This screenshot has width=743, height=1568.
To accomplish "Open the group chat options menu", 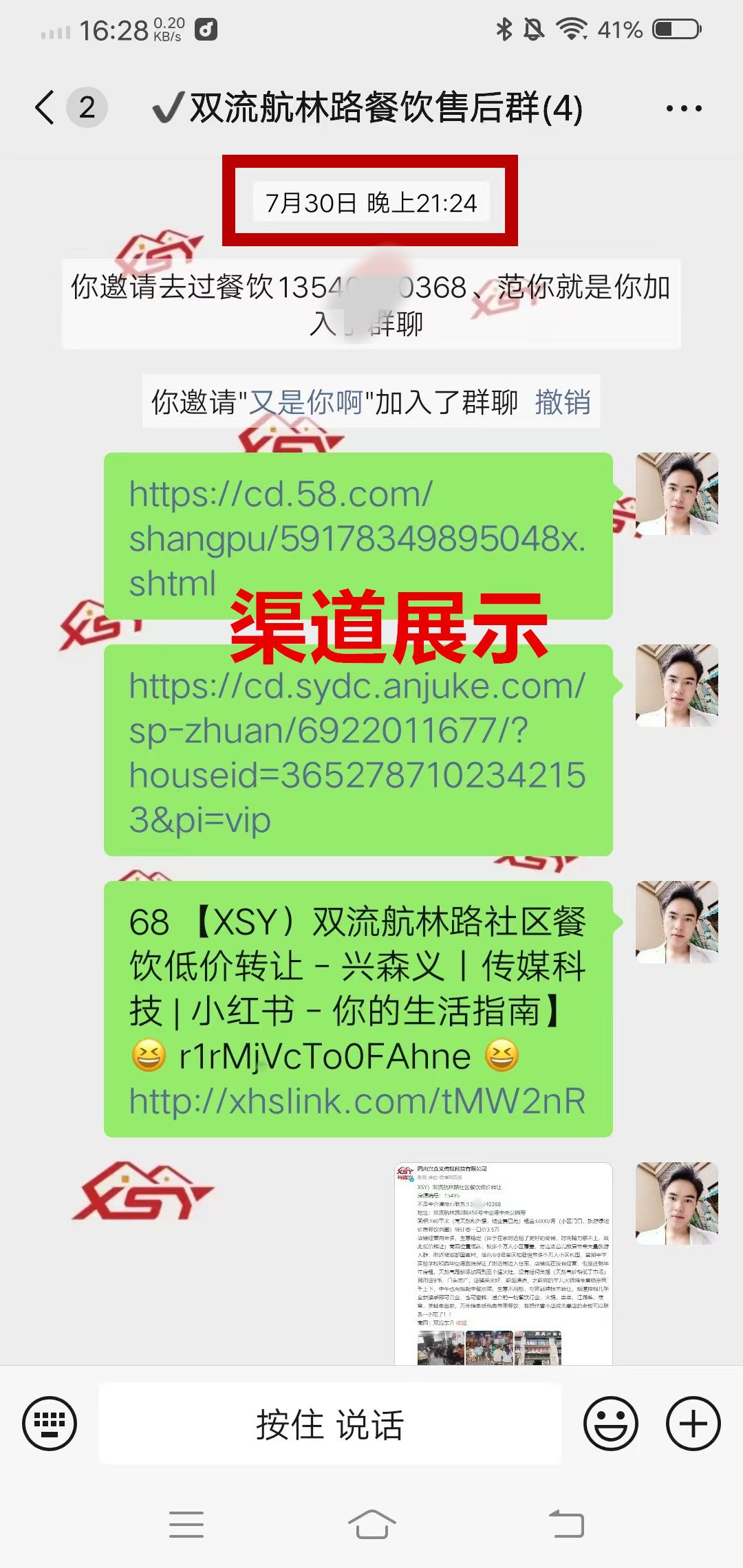I will tap(684, 108).
